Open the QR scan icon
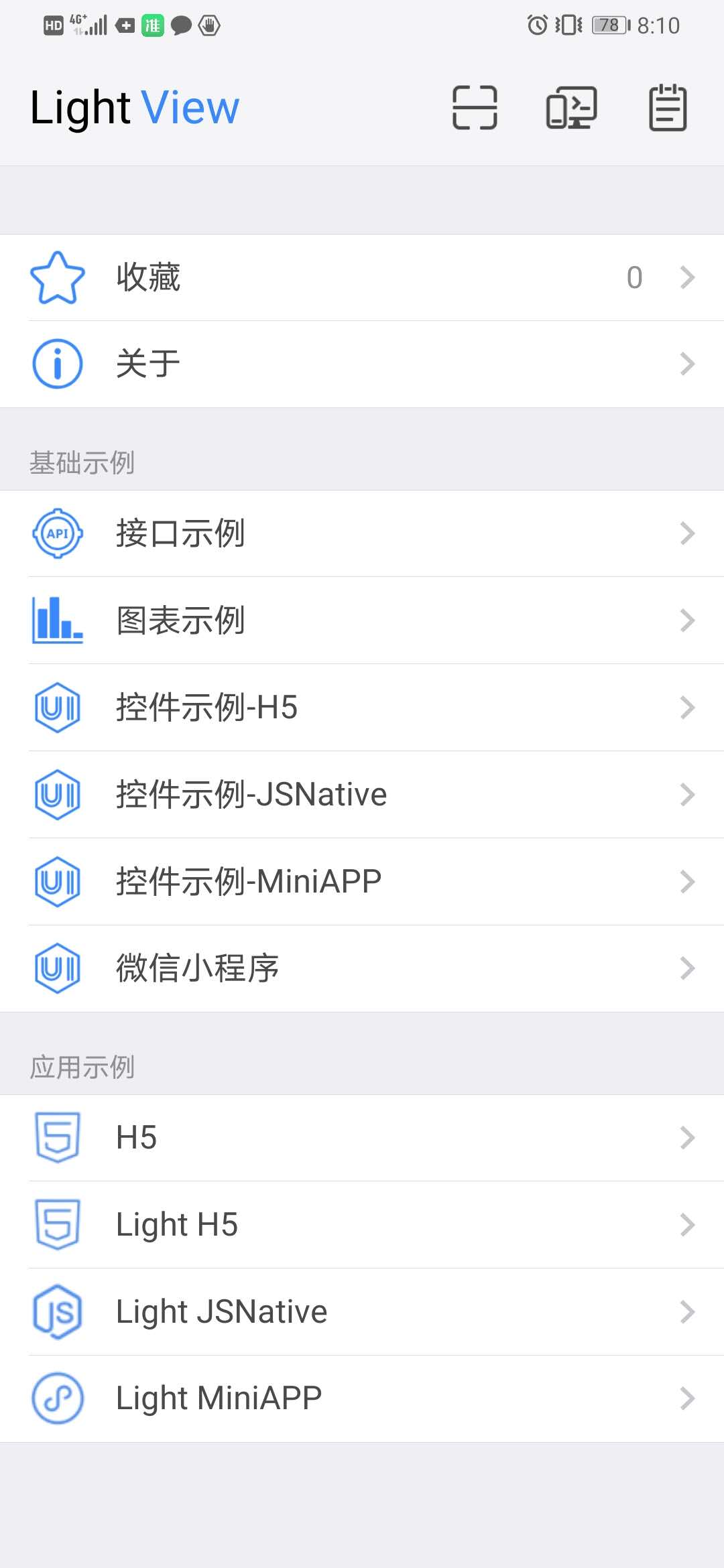Screen dimensions: 724x1568 point(475,107)
